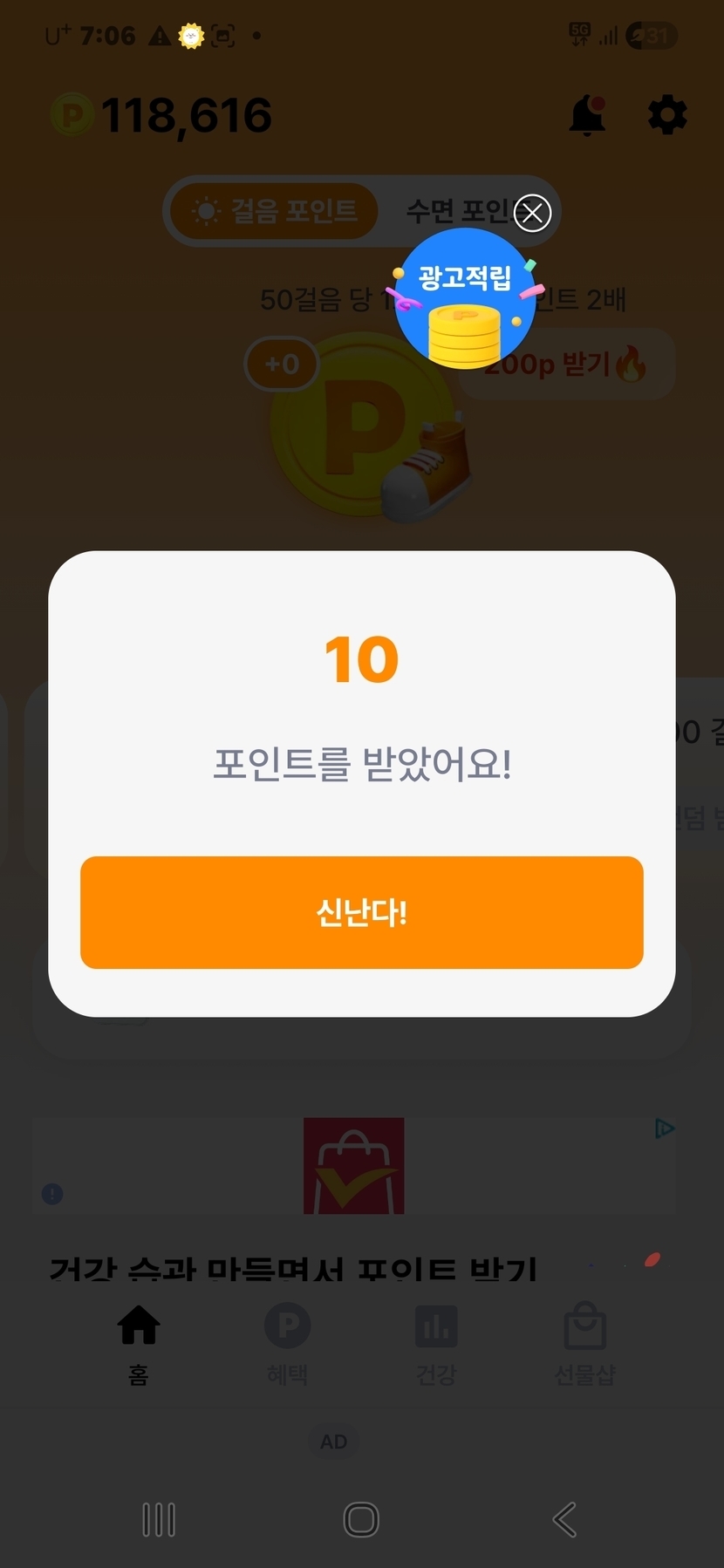Screen dimensions: 724x1568
Task: Return to the phone's home screen
Action: point(361,1519)
